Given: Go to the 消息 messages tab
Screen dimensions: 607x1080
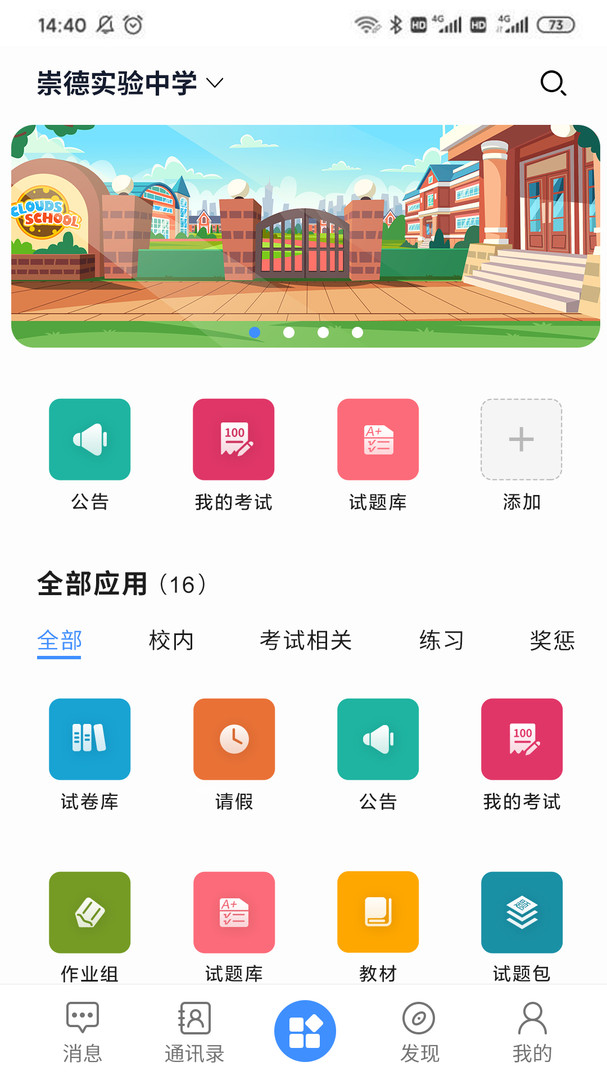Looking at the screenshot, I should point(82,1032).
